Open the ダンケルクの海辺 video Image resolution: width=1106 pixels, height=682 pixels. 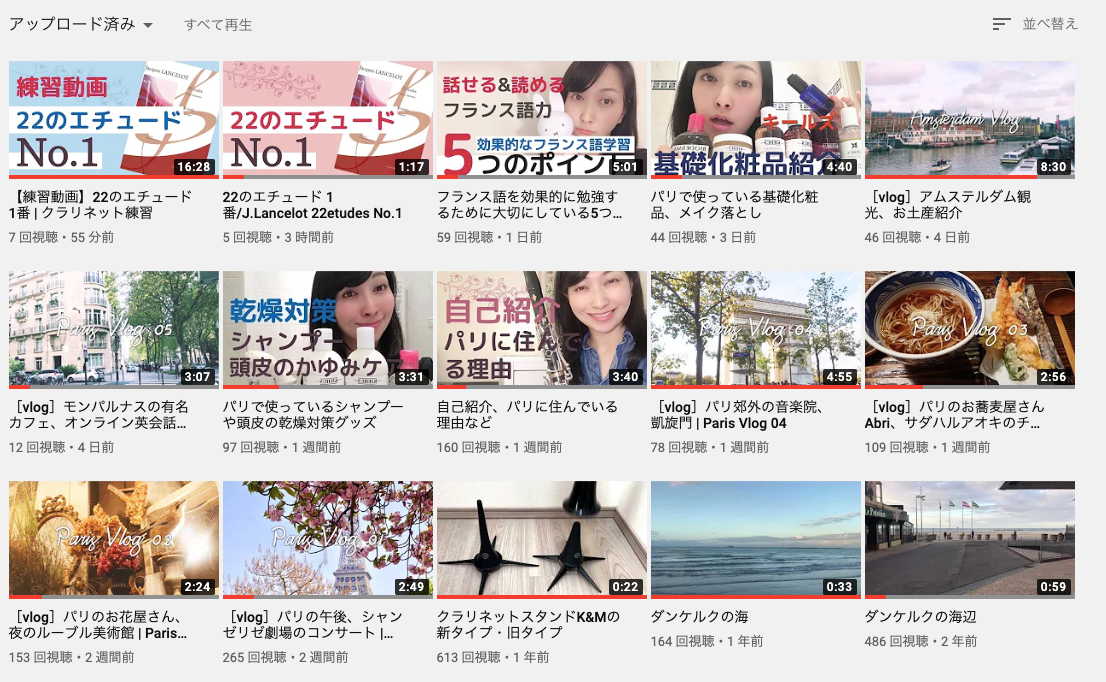coord(969,539)
